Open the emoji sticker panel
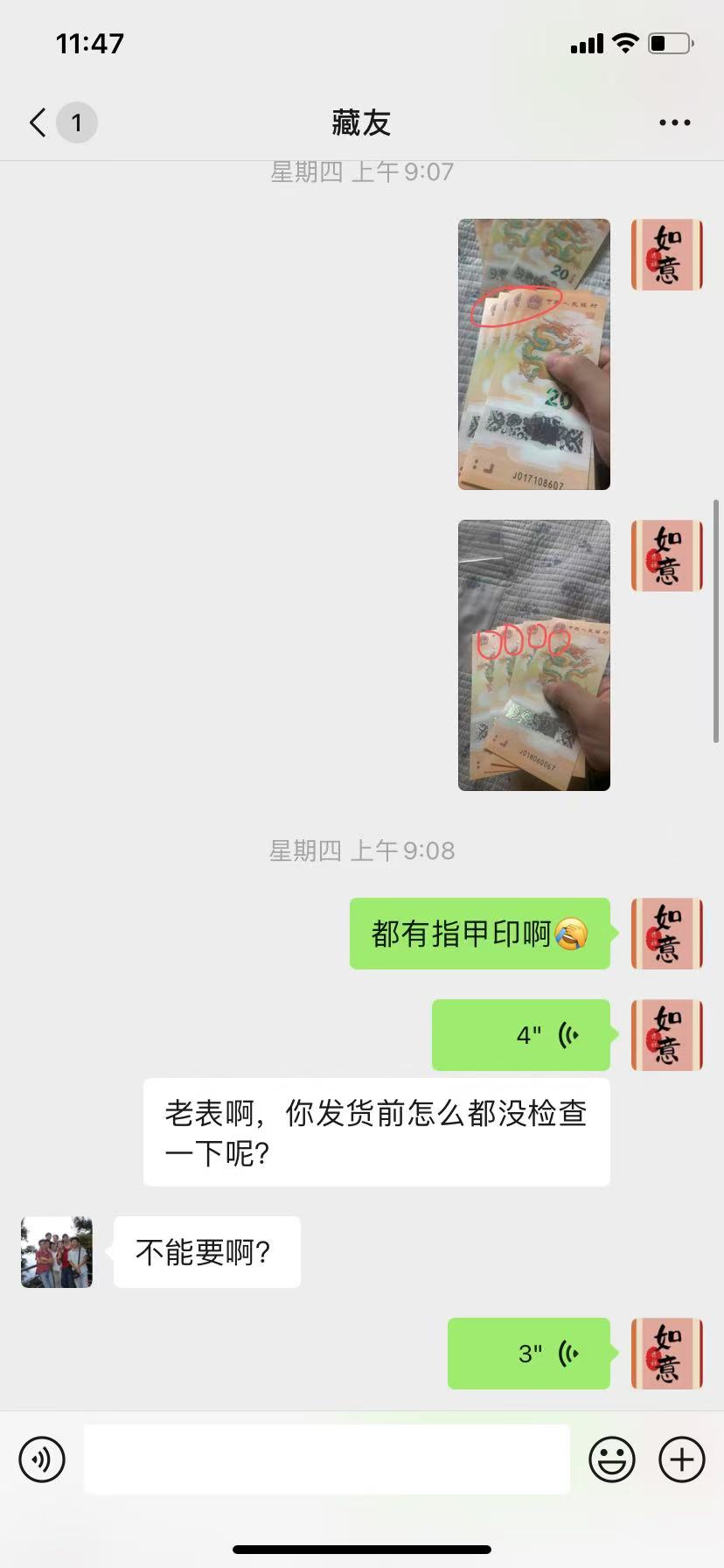 612,1459
